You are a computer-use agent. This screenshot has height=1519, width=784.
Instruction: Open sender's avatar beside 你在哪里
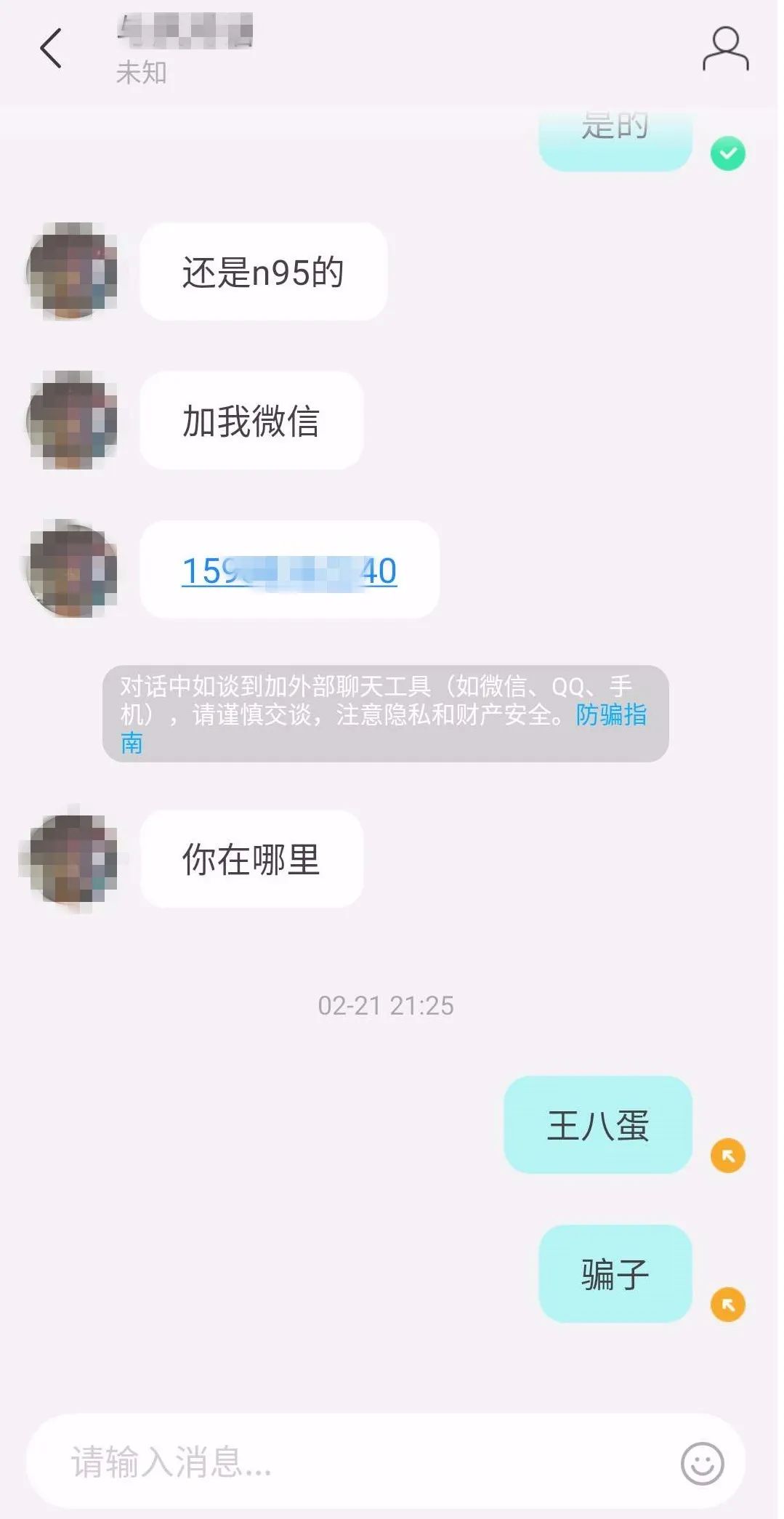pyautogui.click(x=73, y=859)
